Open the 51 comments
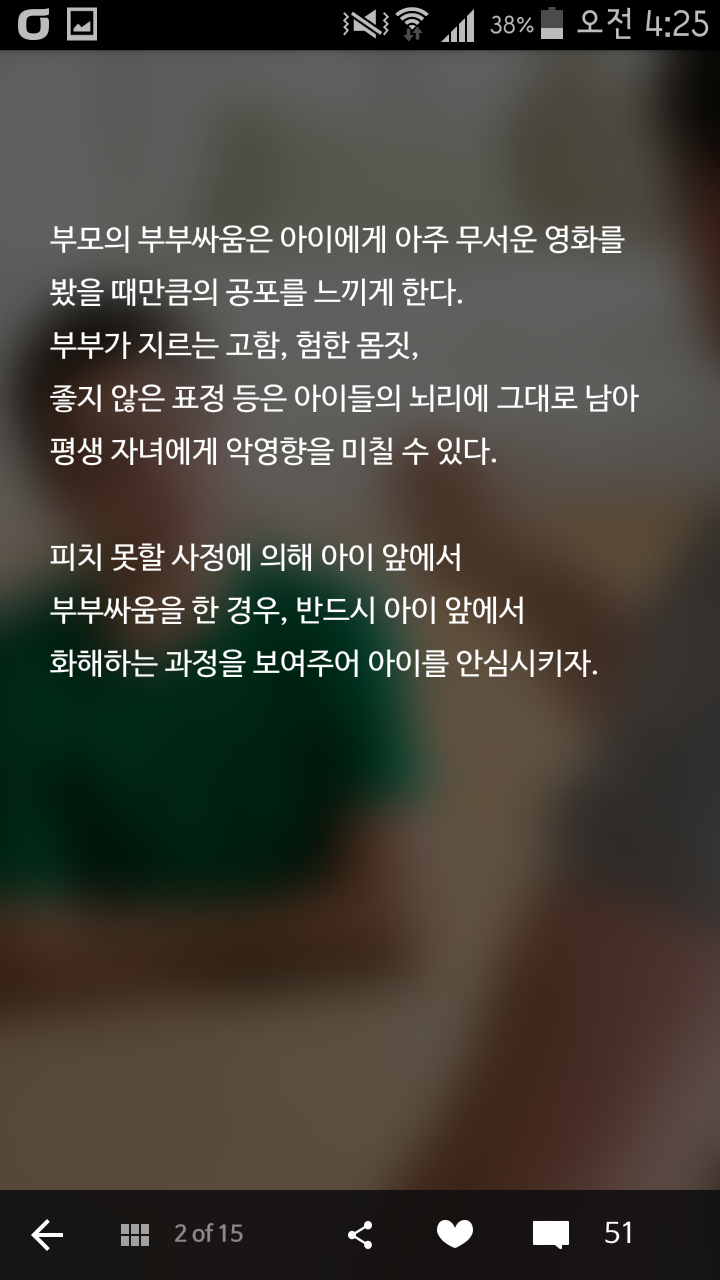This screenshot has height=1280, width=720. [552, 1235]
